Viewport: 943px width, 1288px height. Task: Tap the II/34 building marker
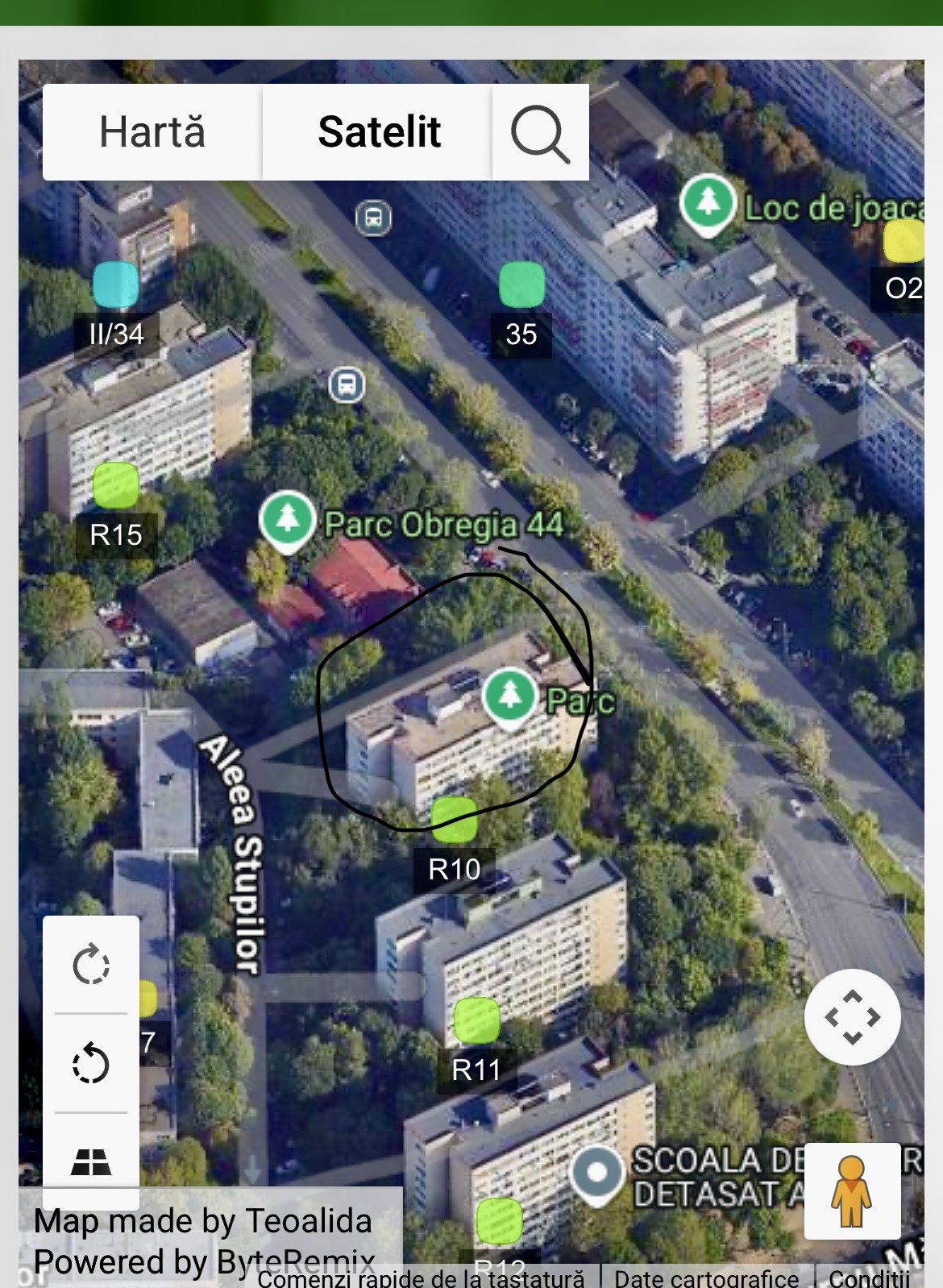(x=116, y=285)
